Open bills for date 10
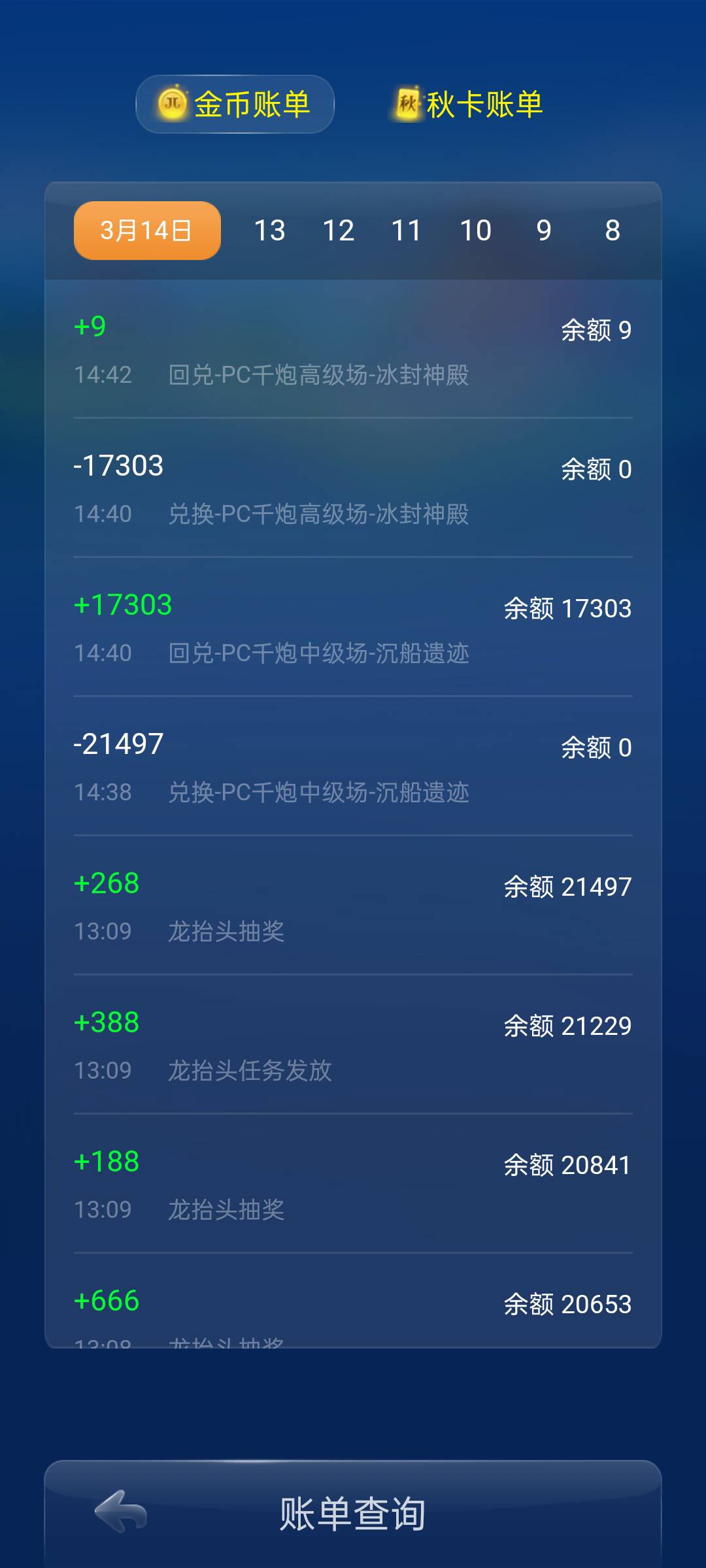 point(476,230)
